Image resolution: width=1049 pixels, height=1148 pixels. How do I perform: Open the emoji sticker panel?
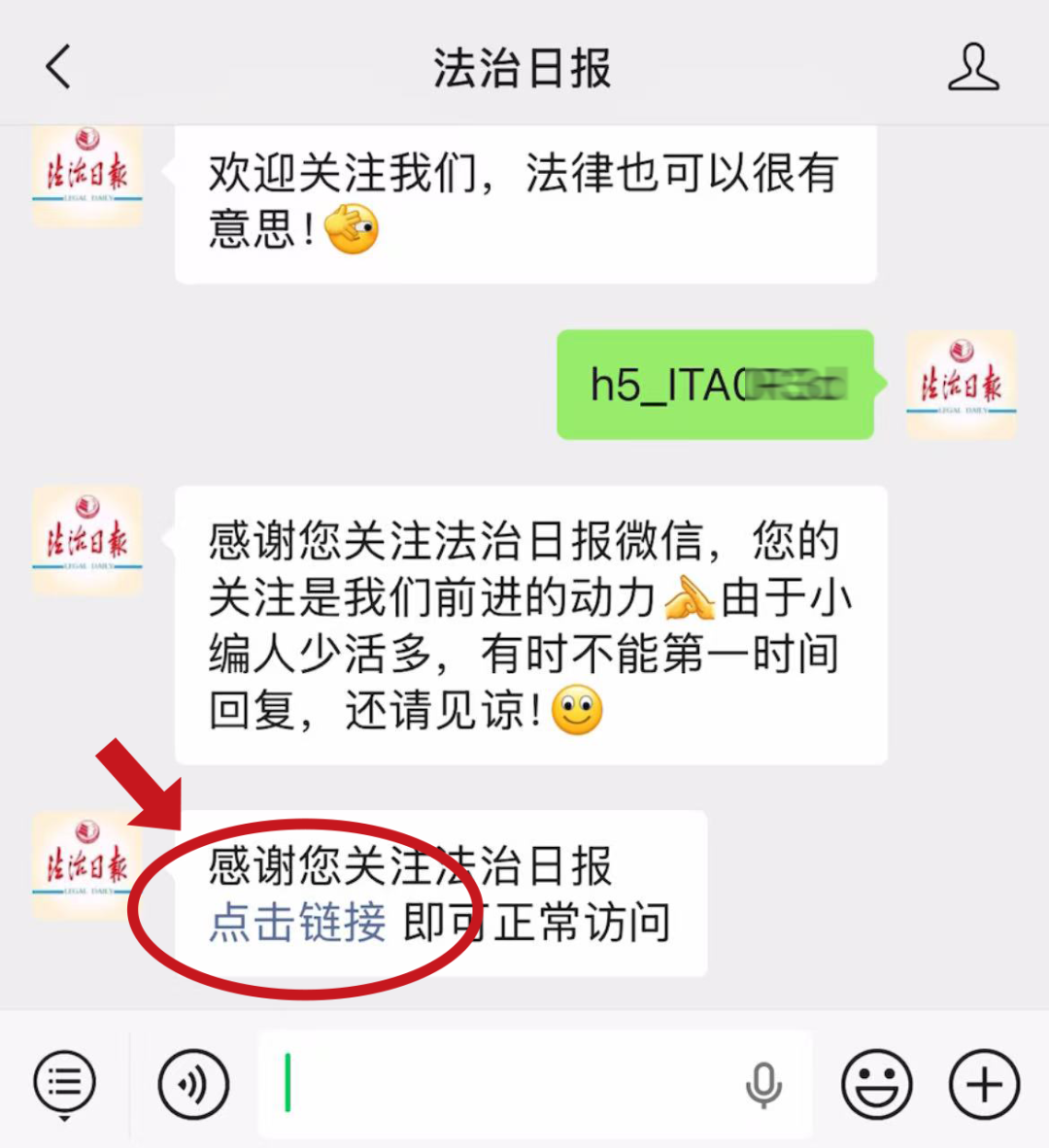(876, 1084)
